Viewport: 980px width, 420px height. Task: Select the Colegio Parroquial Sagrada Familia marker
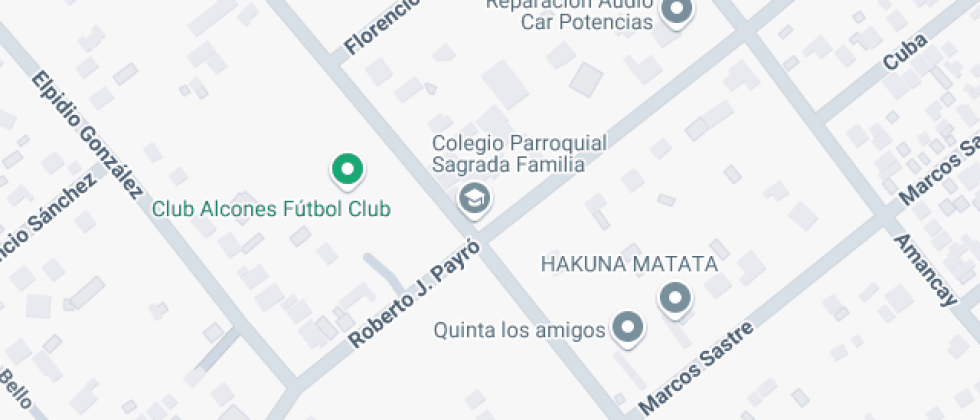tap(475, 198)
